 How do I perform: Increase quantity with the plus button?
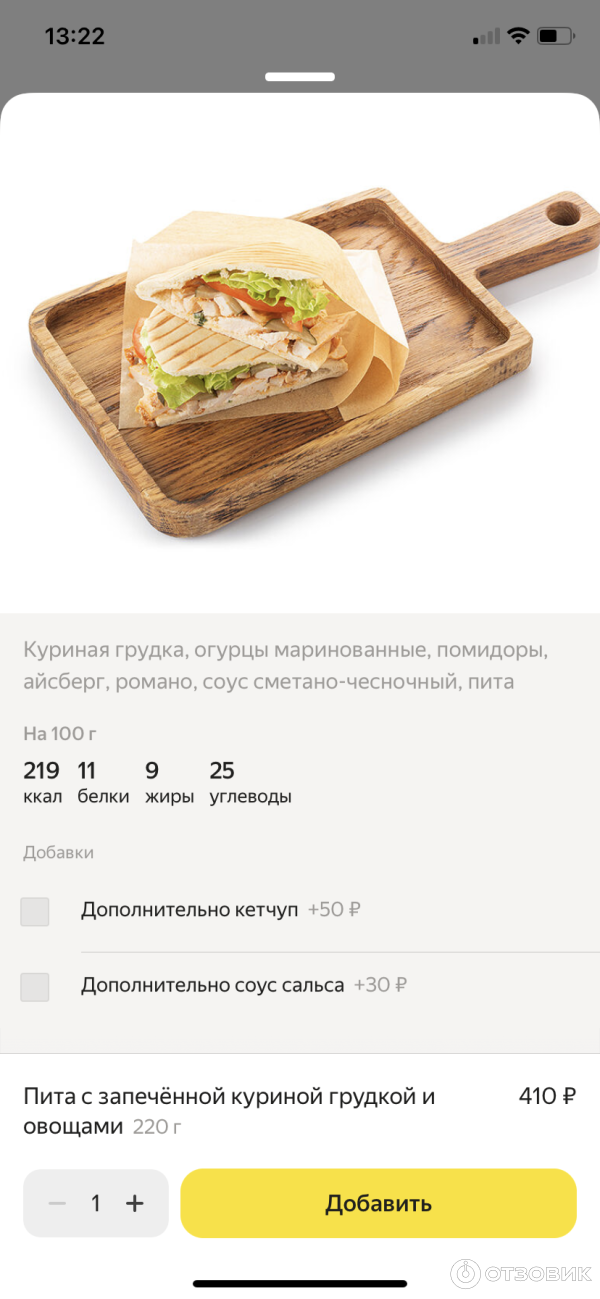pos(135,1203)
